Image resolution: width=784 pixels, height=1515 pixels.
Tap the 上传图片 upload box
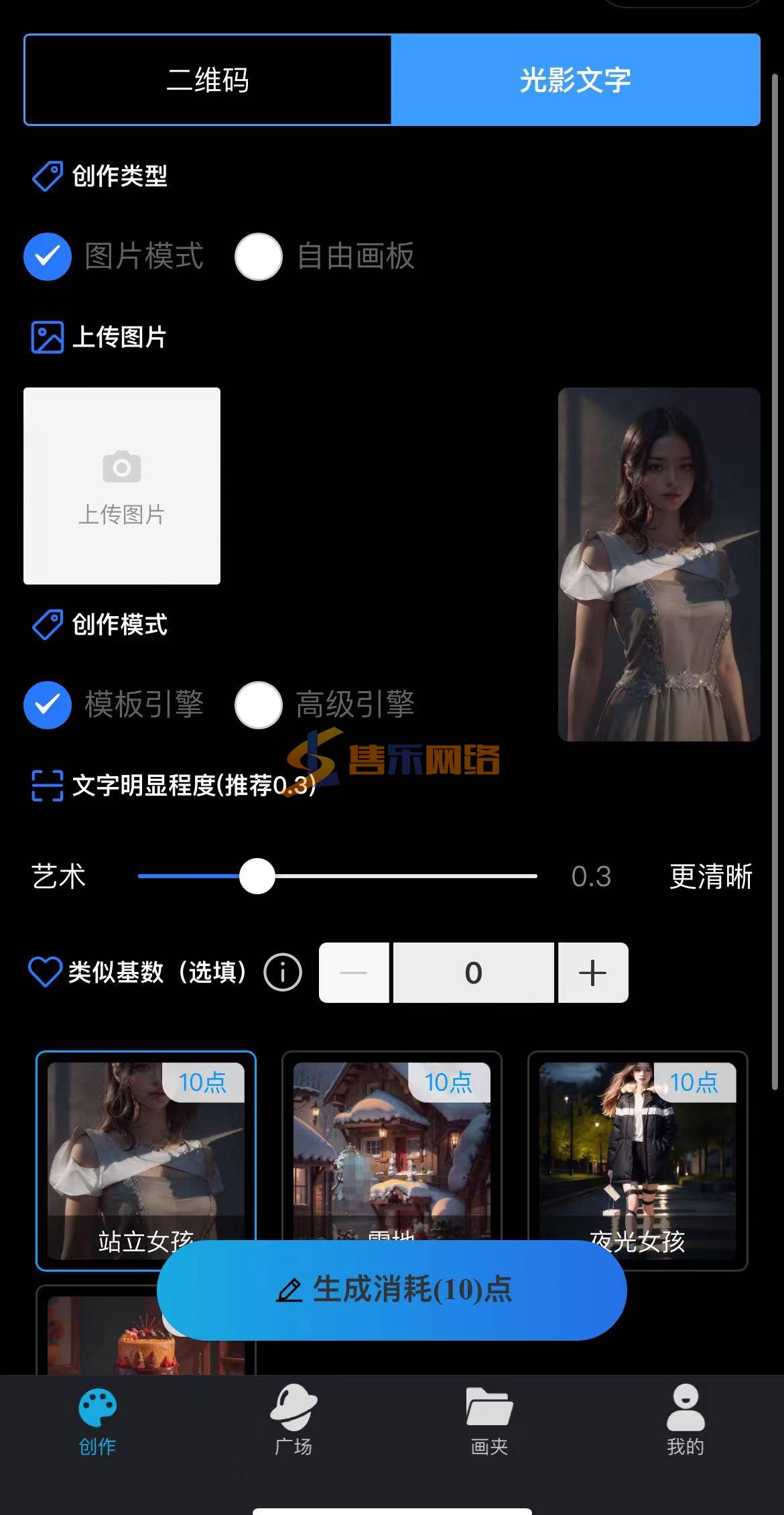pyautogui.click(x=122, y=486)
